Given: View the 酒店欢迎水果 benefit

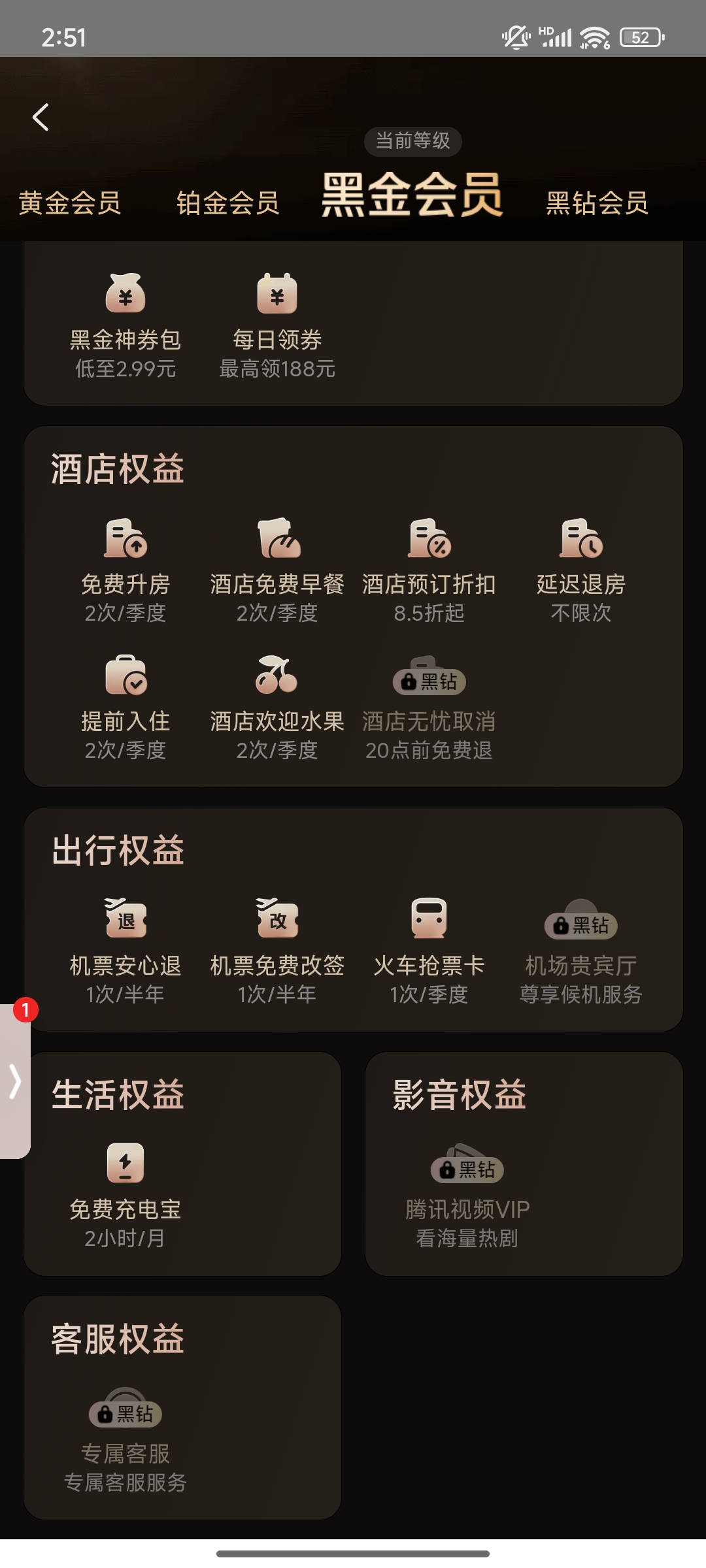Looking at the screenshot, I should pos(277,704).
